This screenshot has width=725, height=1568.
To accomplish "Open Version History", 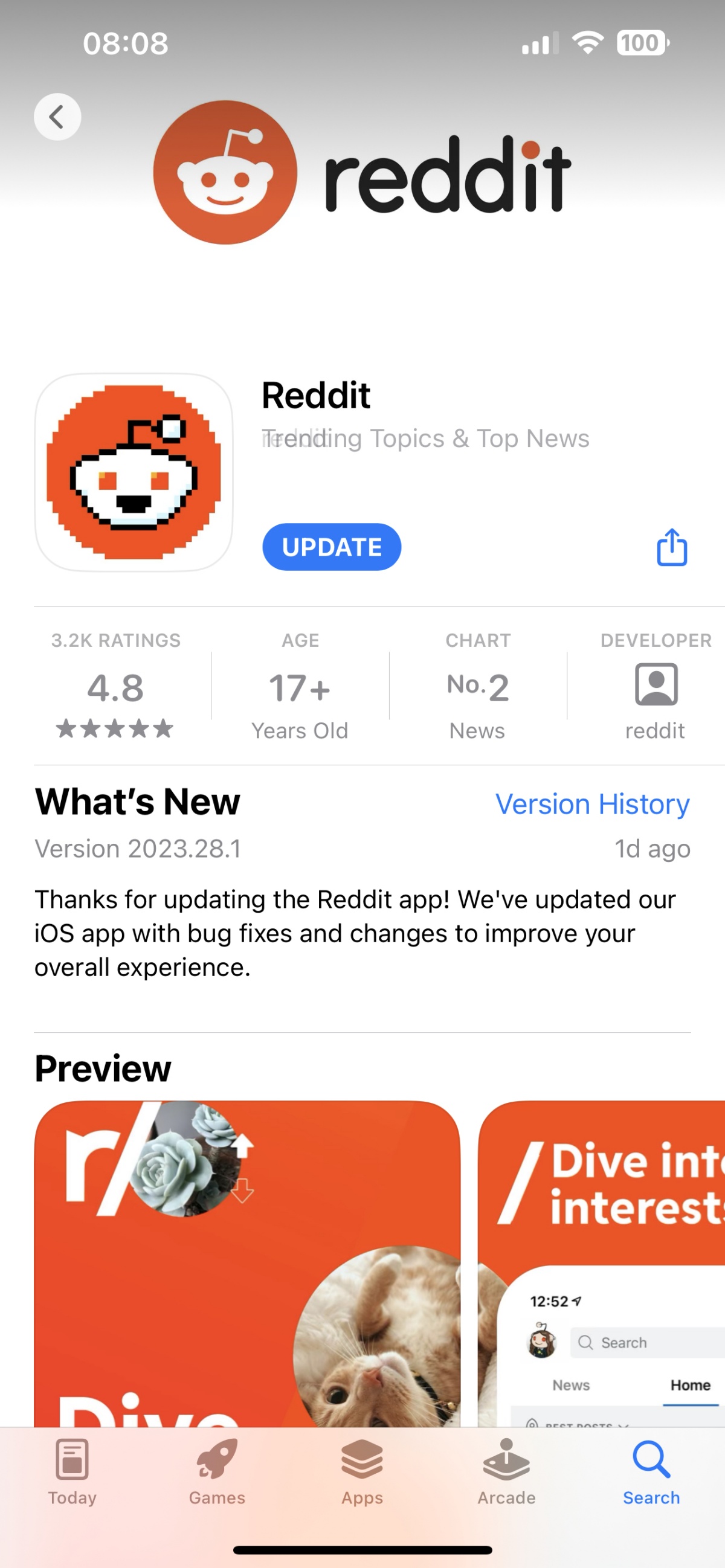I will (591, 804).
